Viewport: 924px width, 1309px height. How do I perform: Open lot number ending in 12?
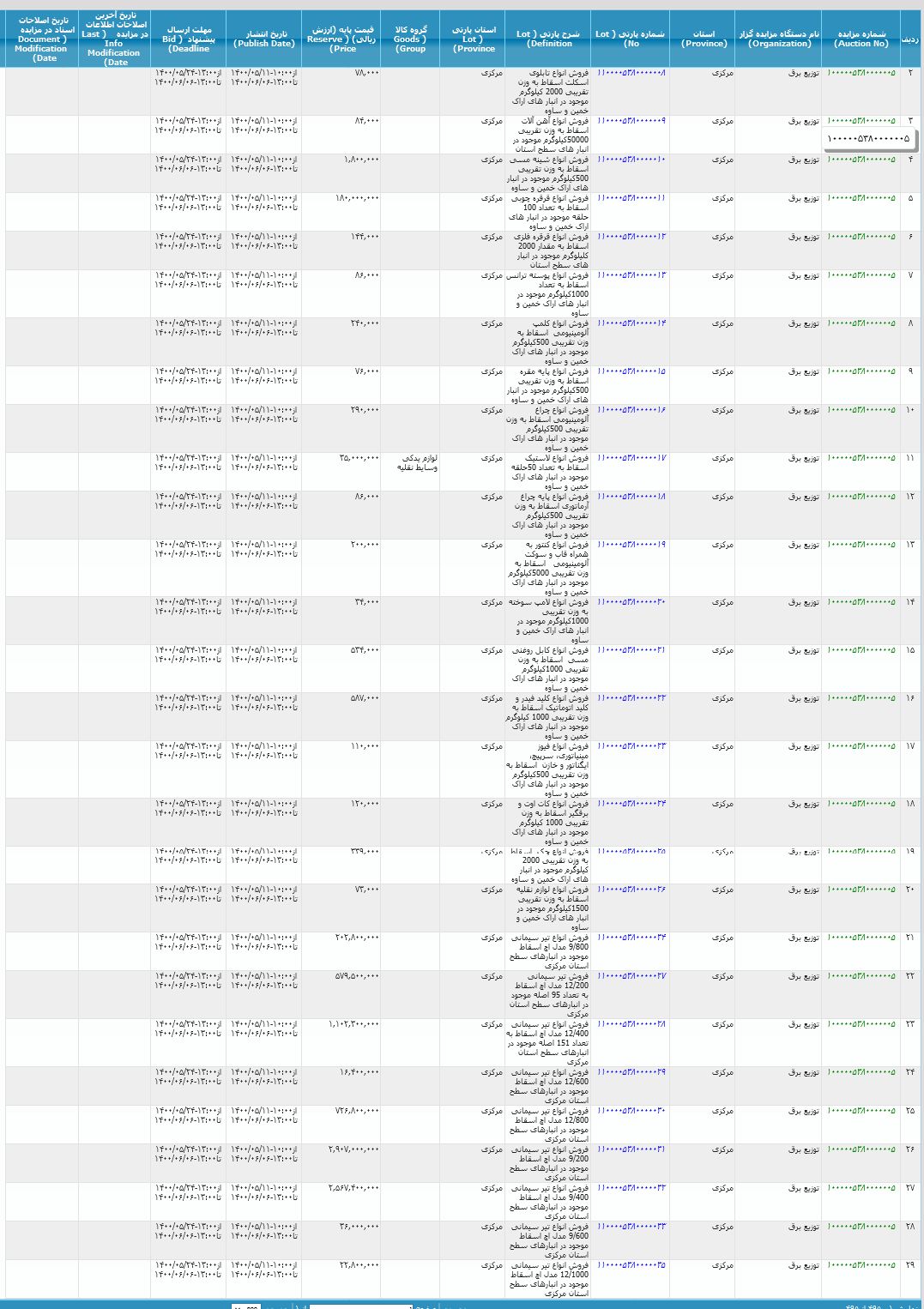(x=631, y=237)
